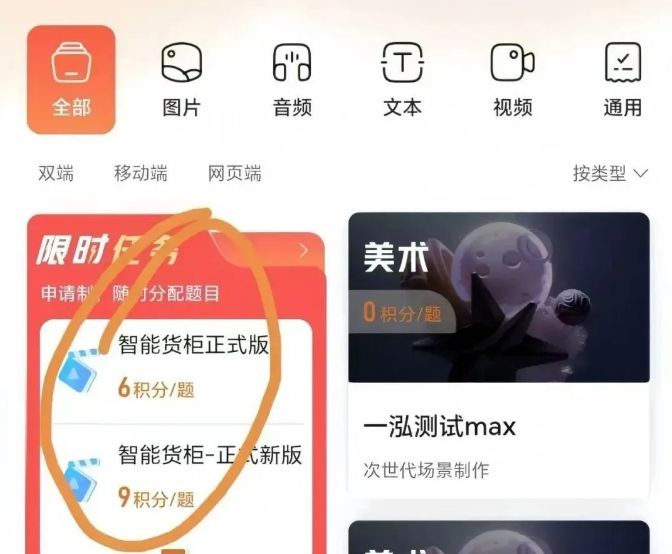Select the 全部 category
672x554 pixels.
(x=71, y=79)
